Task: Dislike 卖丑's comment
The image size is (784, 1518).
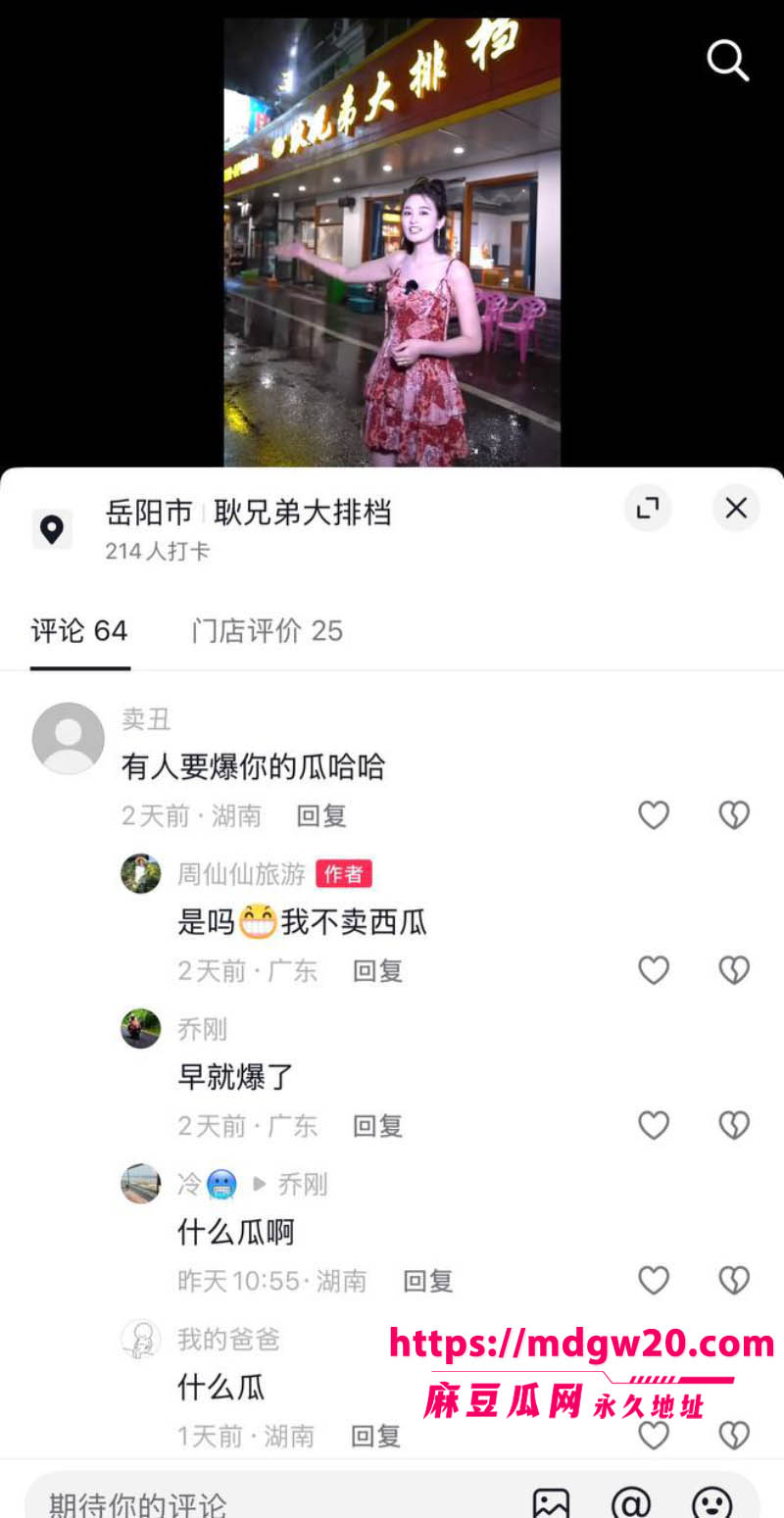Action: click(x=734, y=815)
